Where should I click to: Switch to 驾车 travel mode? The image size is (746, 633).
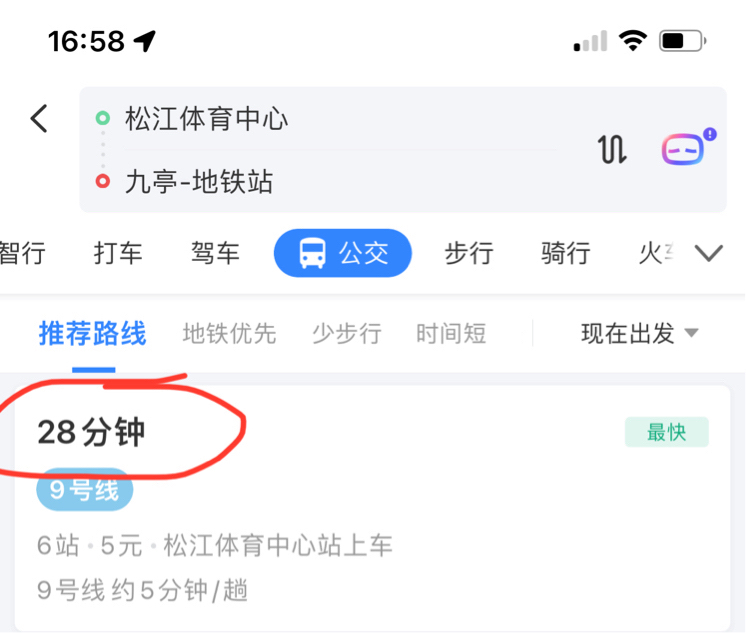(215, 253)
